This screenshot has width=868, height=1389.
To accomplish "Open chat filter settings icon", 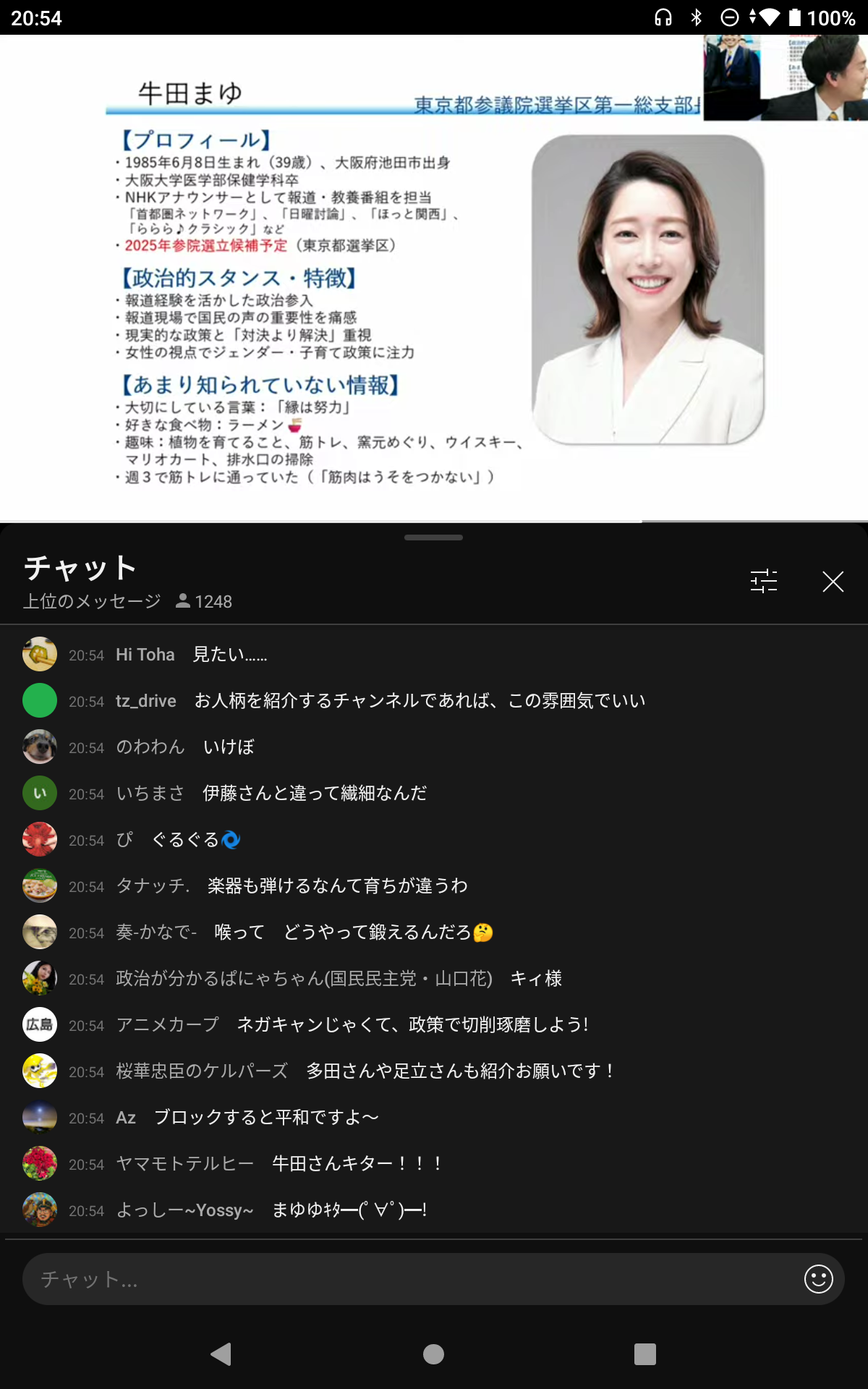I will (764, 581).
